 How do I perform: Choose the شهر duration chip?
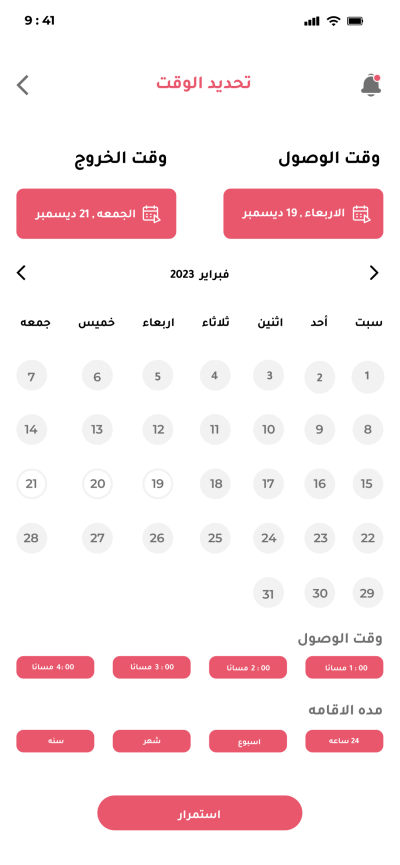point(152,741)
